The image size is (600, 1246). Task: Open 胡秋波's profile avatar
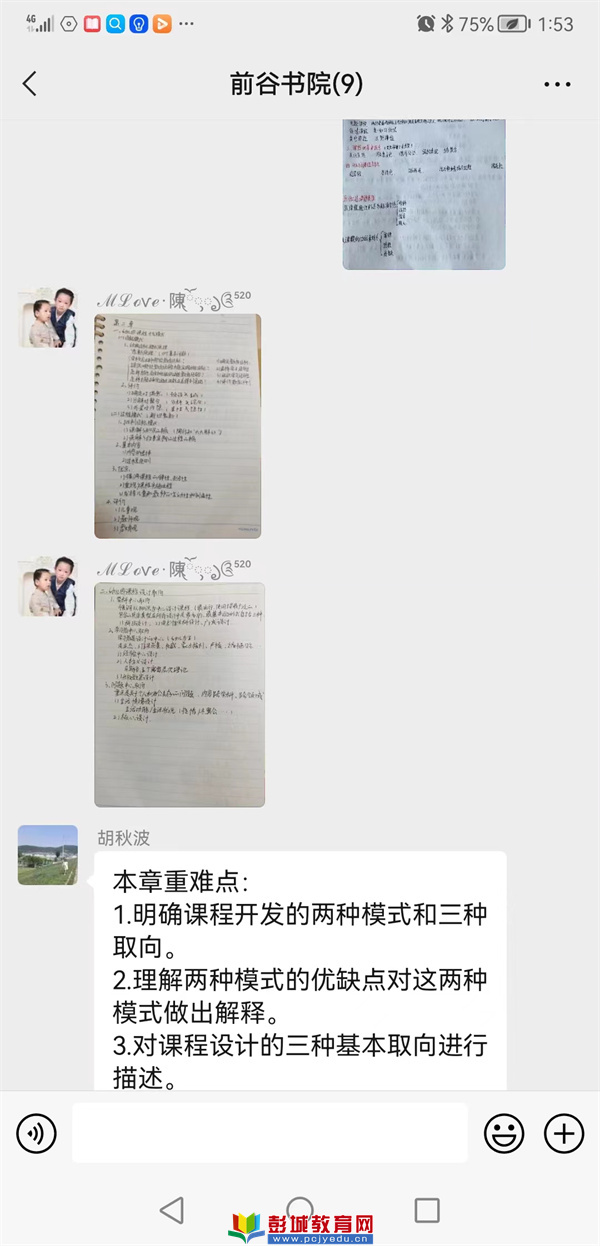(47, 855)
